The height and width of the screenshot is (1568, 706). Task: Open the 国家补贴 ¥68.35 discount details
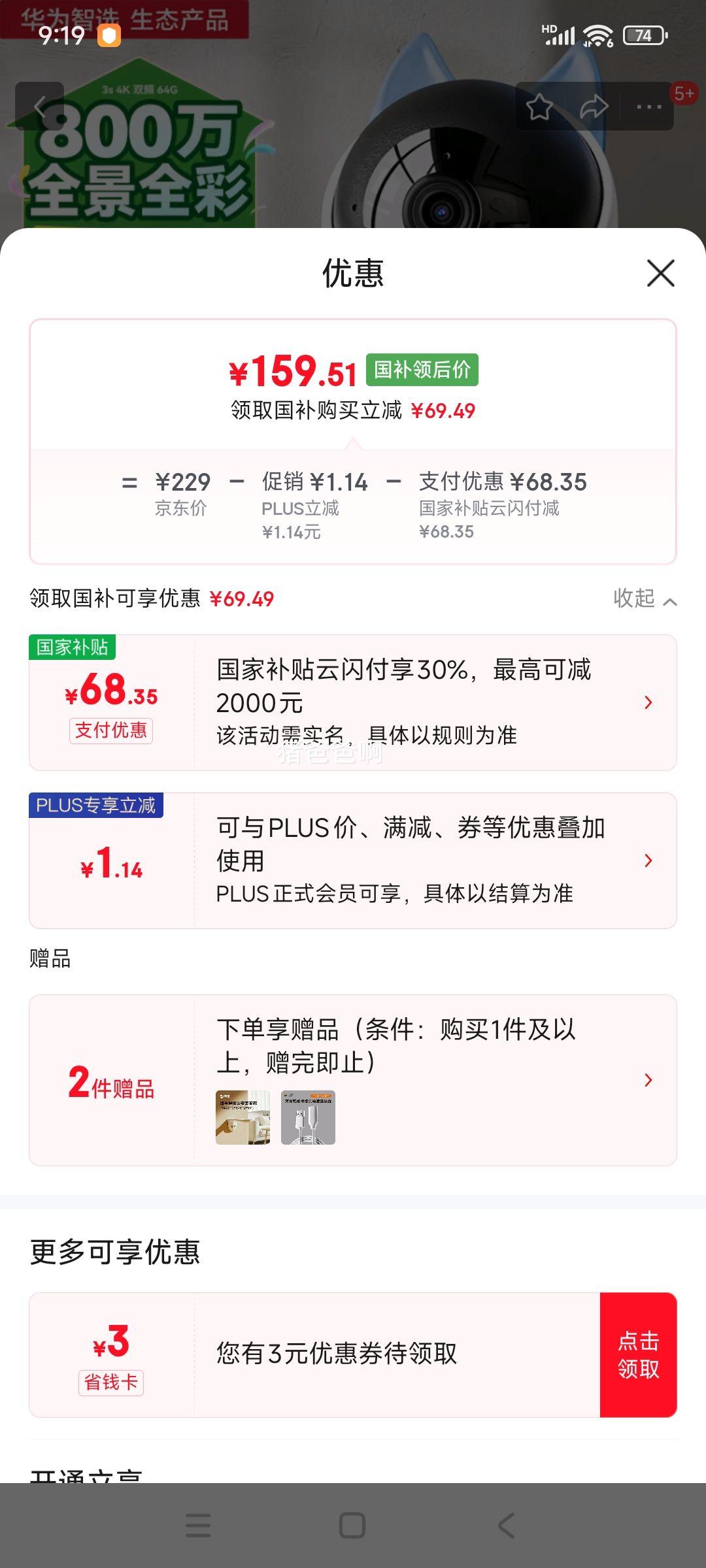coord(353,702)
